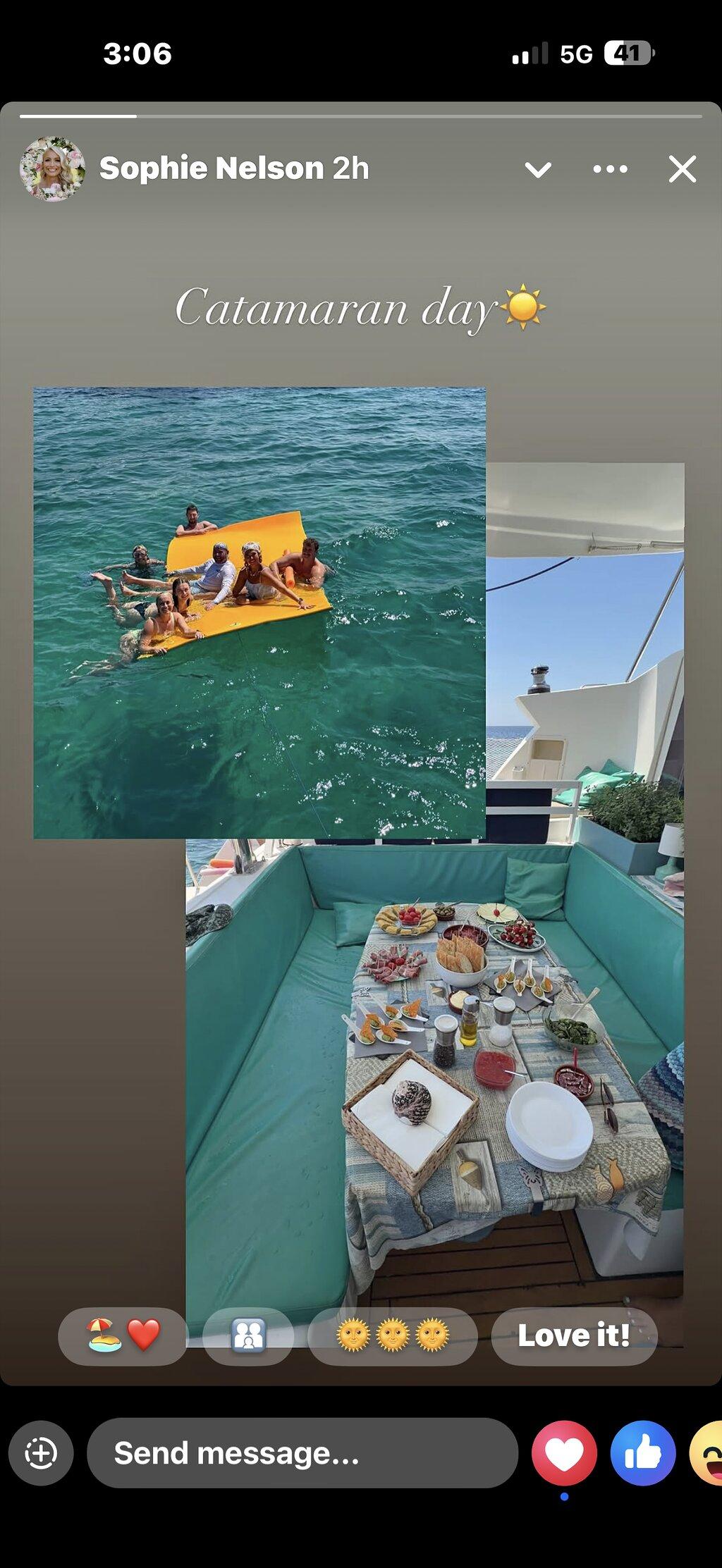Image resolution: width=722 pixels, height=1568 pixels.
Task: Reply with "Love it!" quick message
Action: (x=574, y=1335)
